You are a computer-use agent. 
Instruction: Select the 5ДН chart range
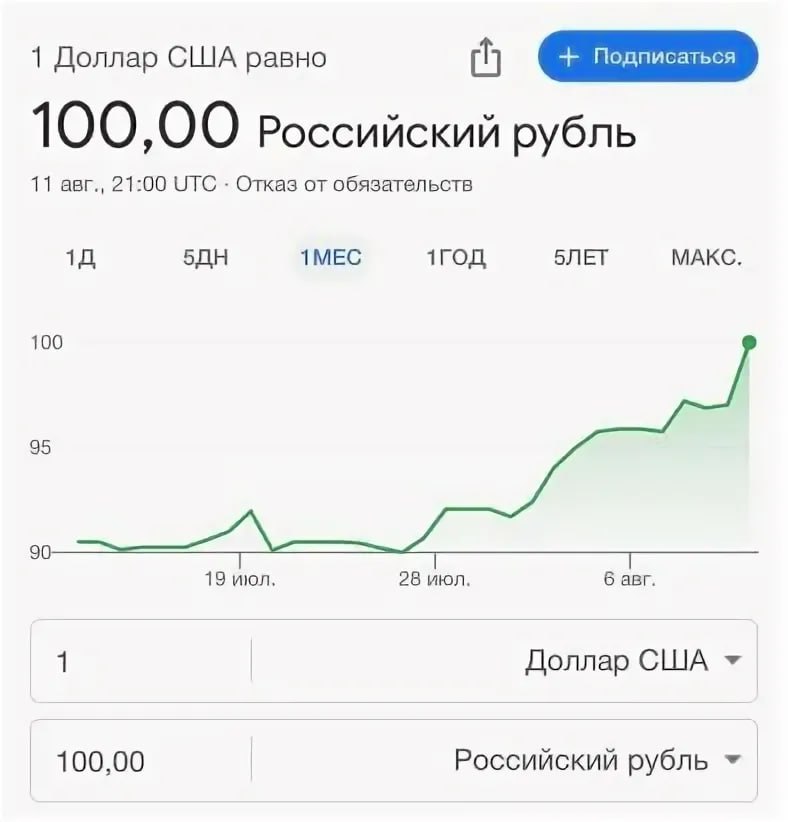pyautogui.click(x=205, y=258)
